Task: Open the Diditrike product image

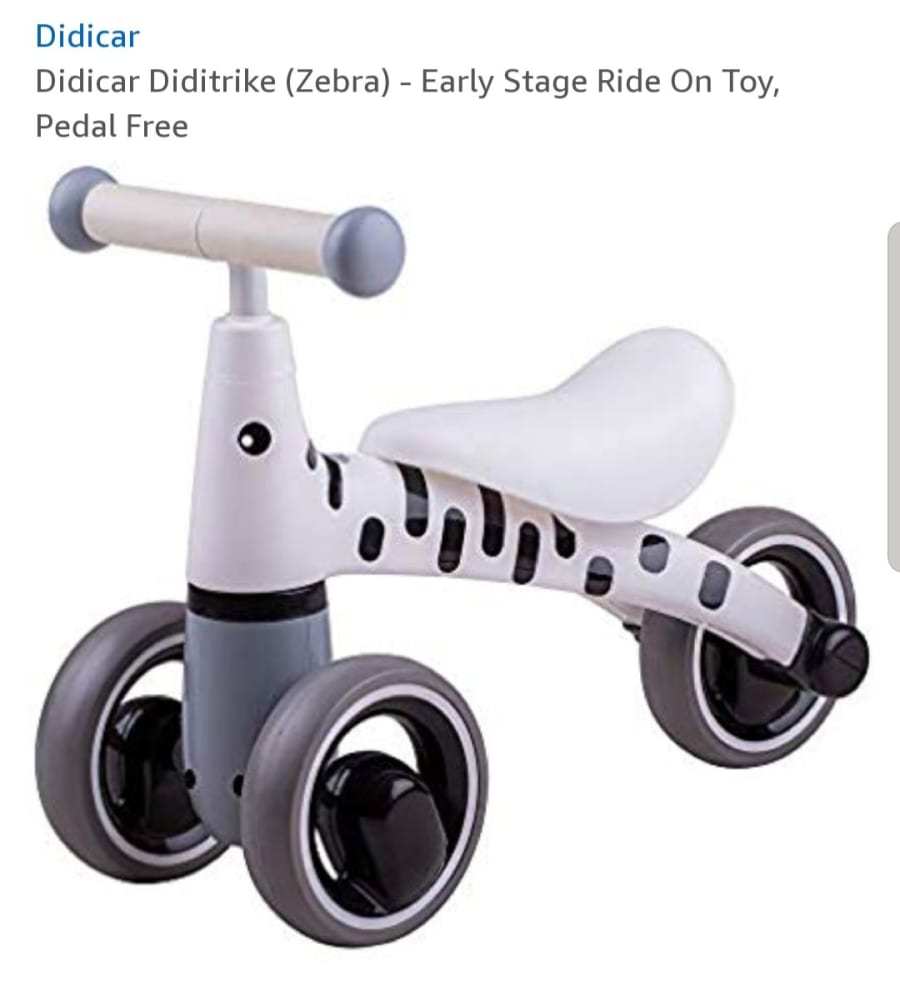Action: pyautogui.click(x=450, y=560)
